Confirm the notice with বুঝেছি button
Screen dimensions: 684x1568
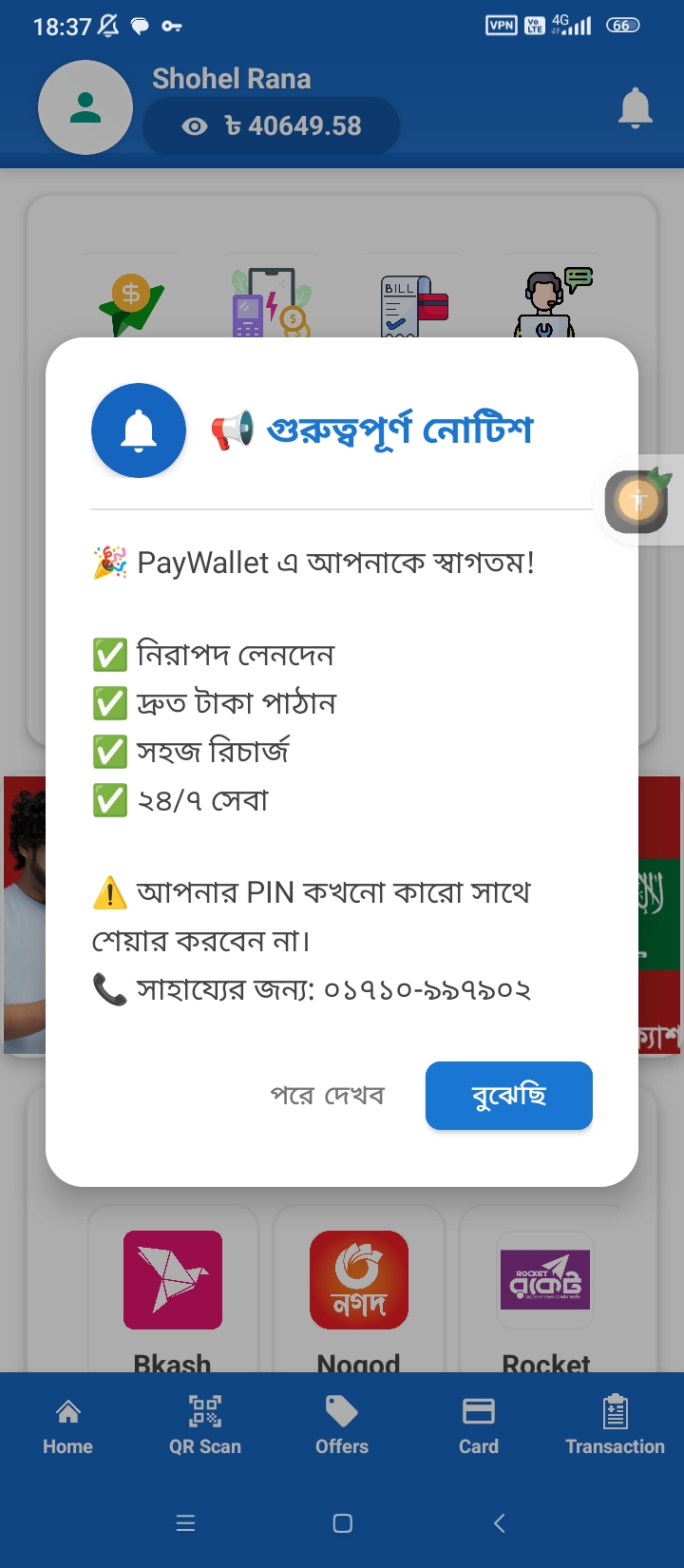tap(508, 1096)
